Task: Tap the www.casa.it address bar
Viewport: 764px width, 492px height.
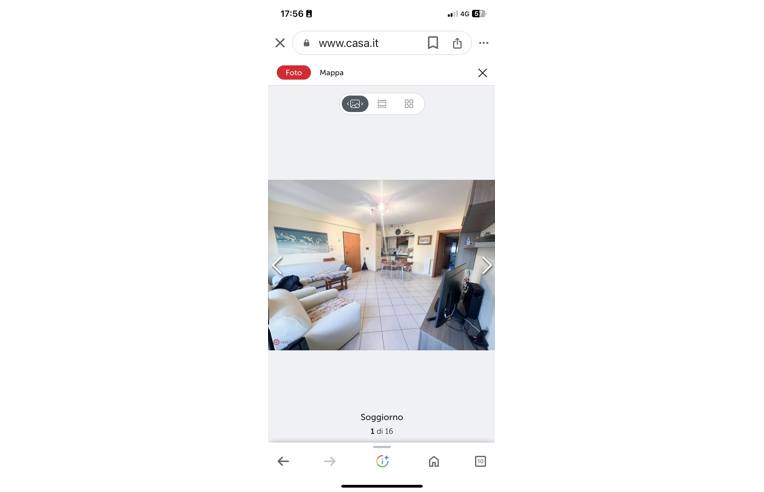Action: (x=348, y=43)
